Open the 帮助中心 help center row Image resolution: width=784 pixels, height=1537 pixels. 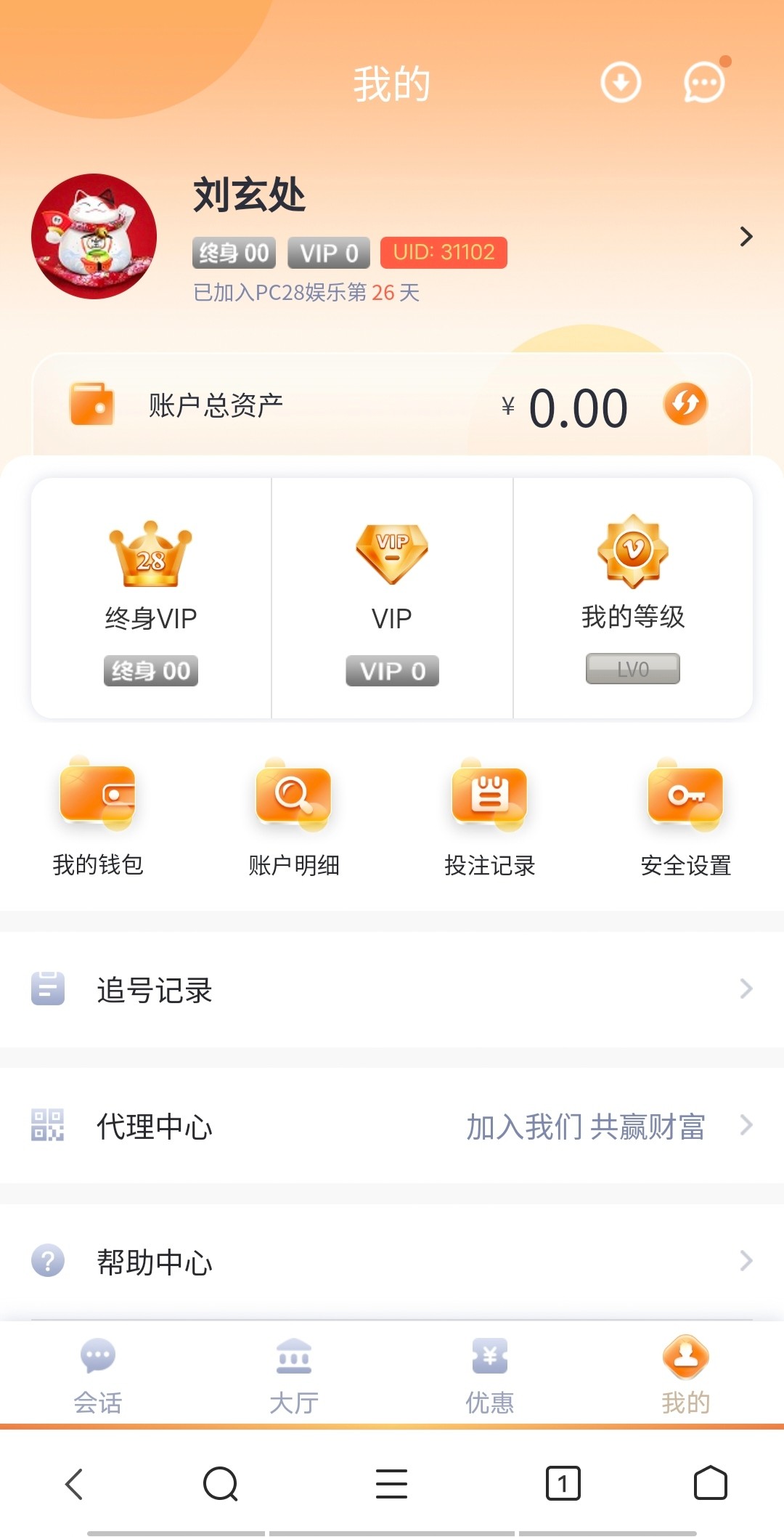pyautogui.click(x=392, y=1262)
